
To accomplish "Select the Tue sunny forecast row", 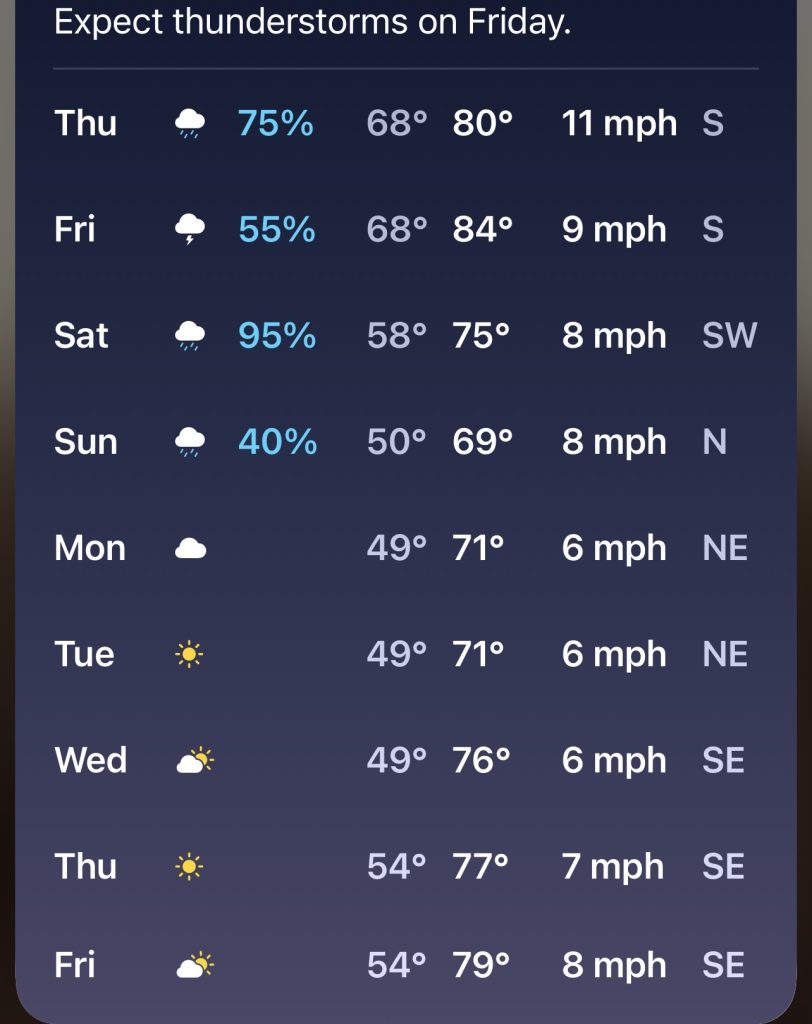I will [x=405, y=654].
